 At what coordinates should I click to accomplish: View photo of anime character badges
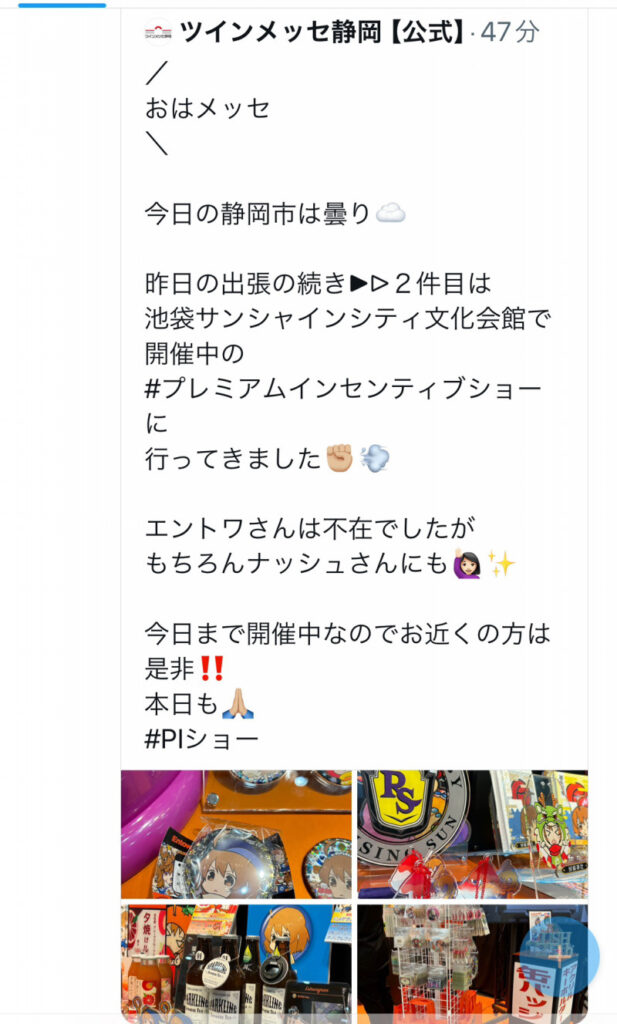[x=236, y=834]
